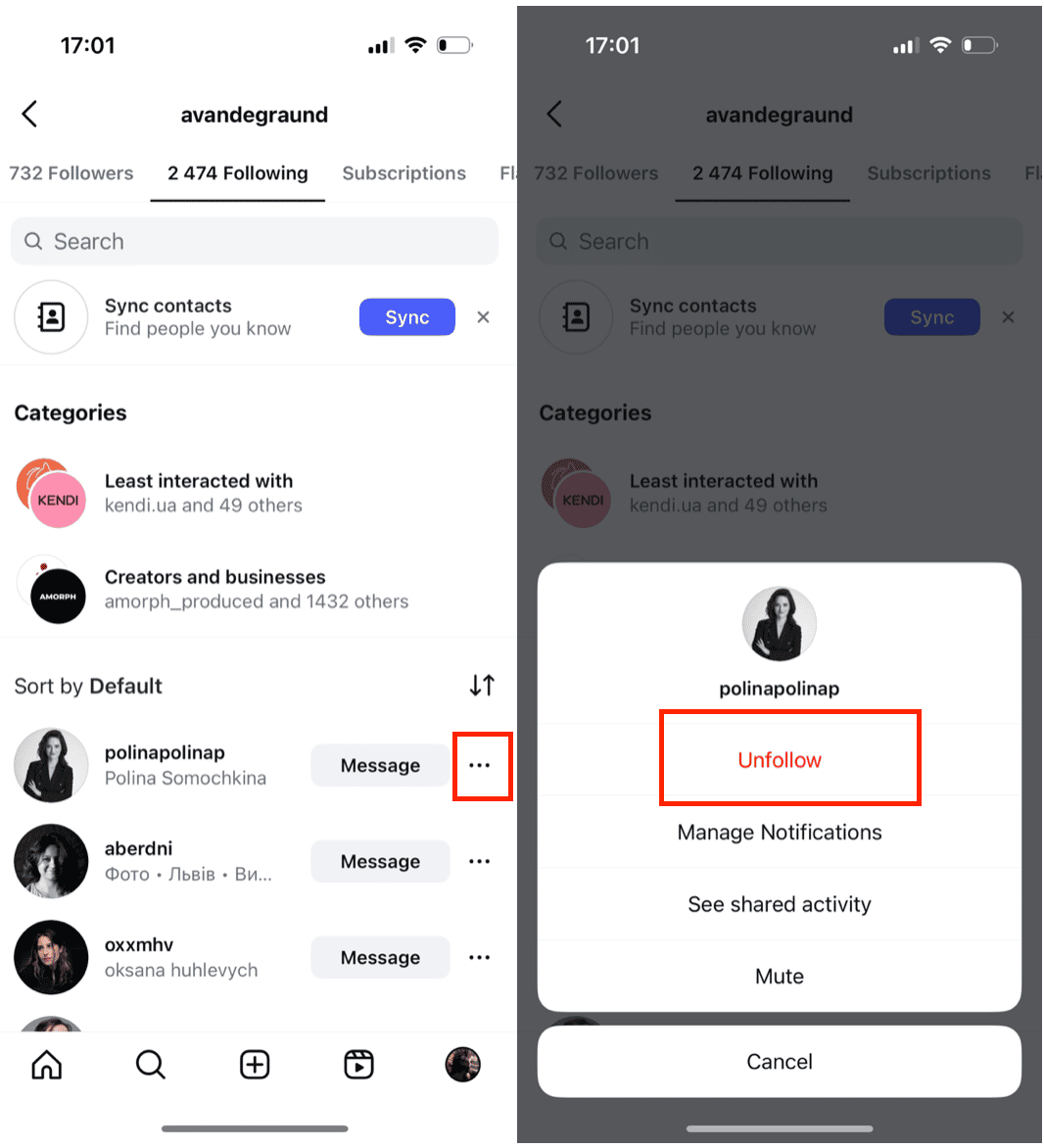The height and width of the screenshot is (1148, 1044).
Task: Open the three-dot menu next to aberdni
Action: [480, 861]
